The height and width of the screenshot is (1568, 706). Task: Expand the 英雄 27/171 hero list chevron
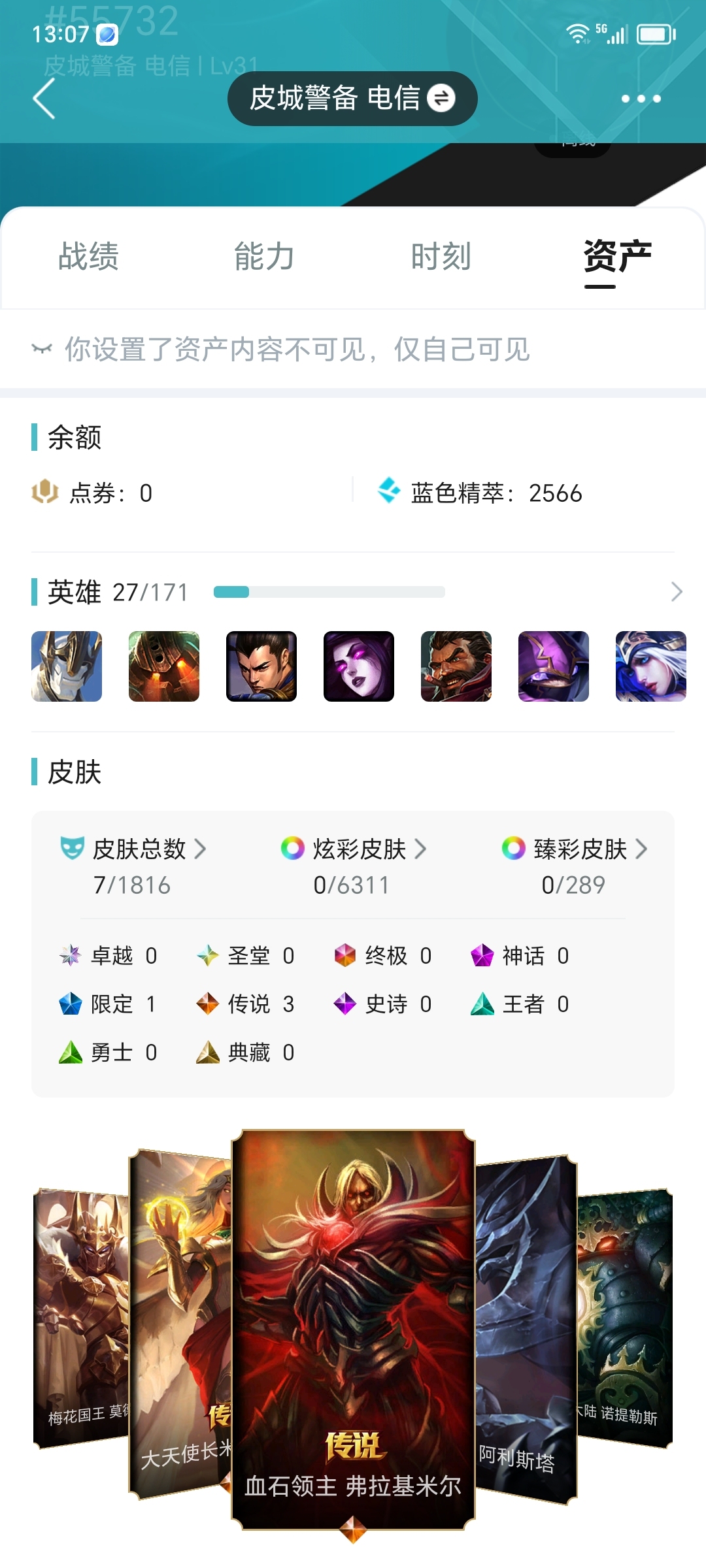point(677,592)
